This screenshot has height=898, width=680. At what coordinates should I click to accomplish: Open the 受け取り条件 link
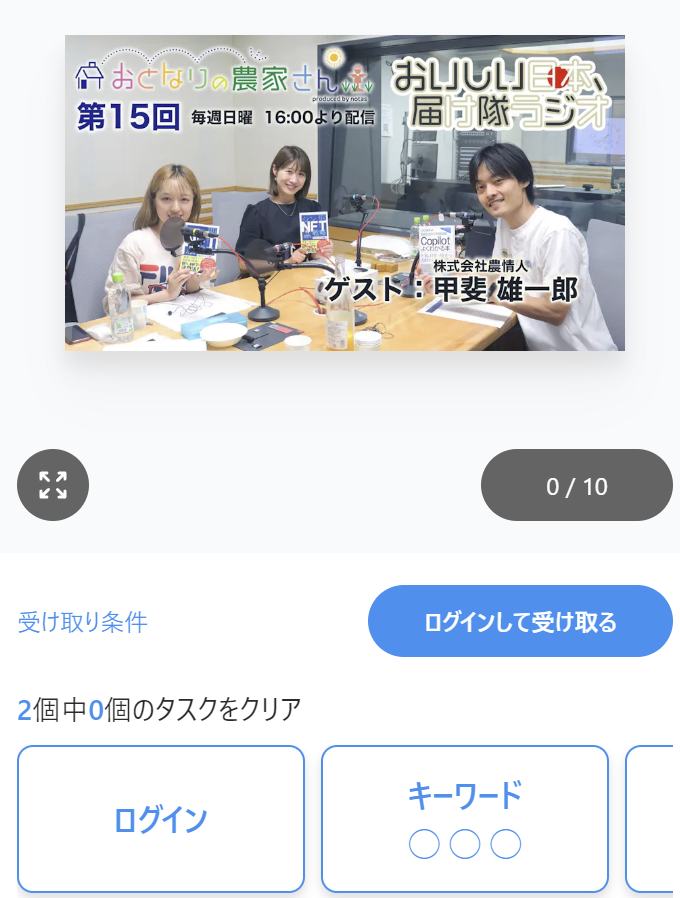point(83,622)
